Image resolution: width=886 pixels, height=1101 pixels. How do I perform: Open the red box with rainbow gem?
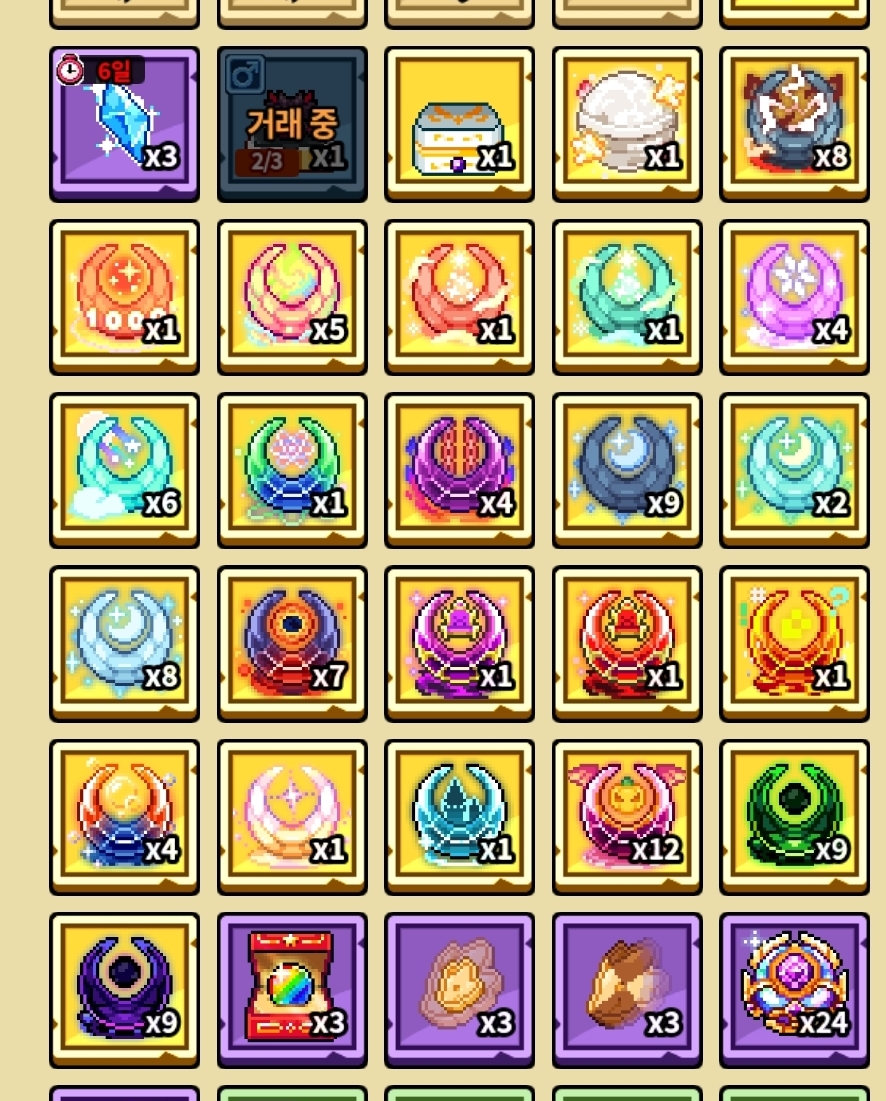[x=292, y=991]
